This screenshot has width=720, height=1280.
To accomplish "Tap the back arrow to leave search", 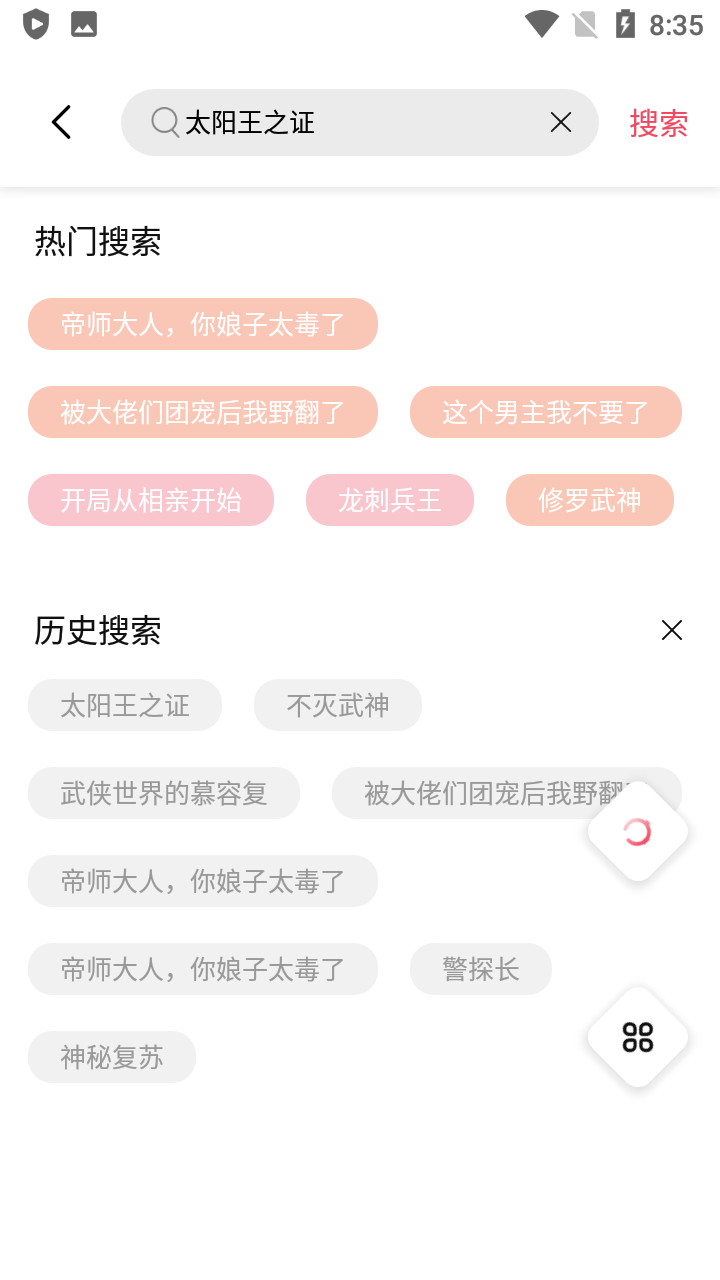I will point(61,121).
